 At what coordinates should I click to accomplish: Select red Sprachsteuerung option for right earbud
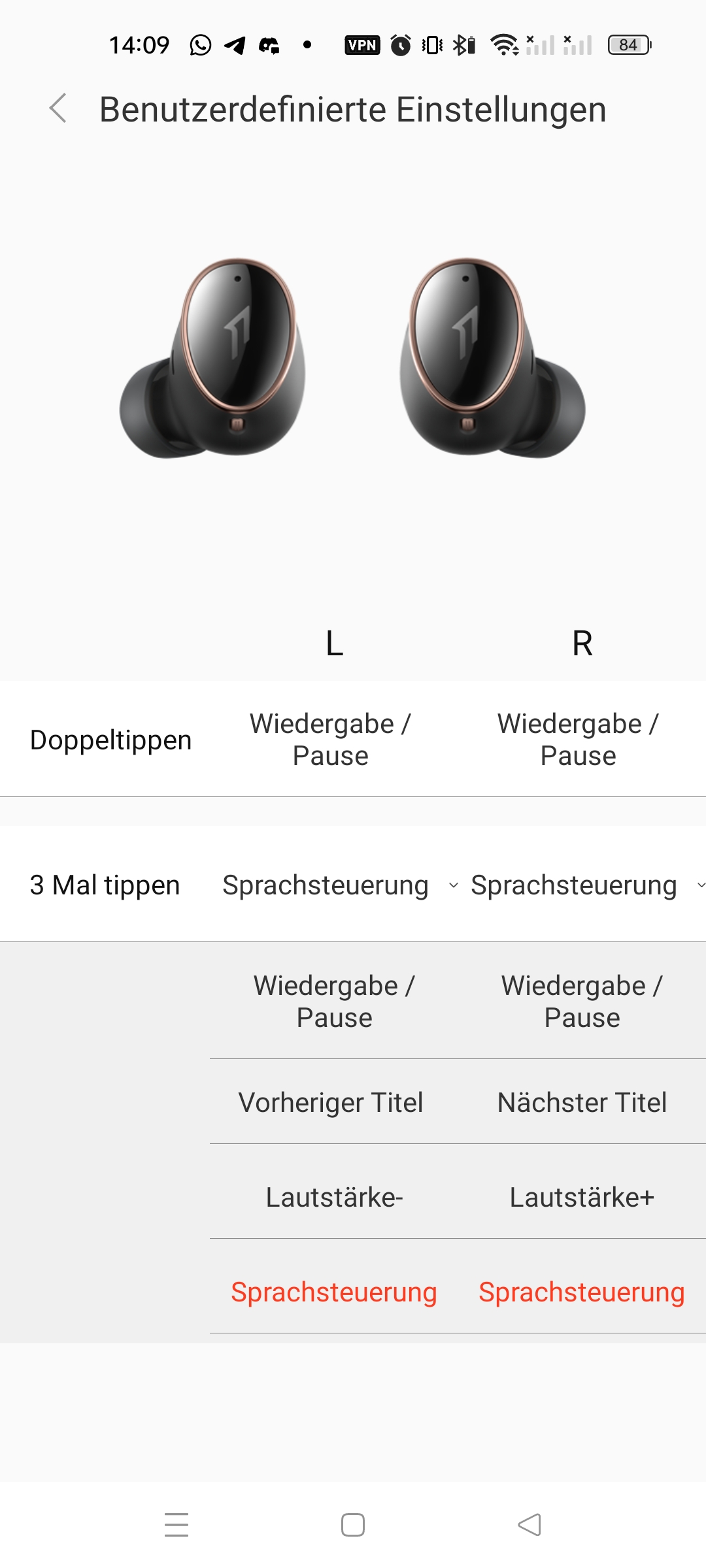582,1292
